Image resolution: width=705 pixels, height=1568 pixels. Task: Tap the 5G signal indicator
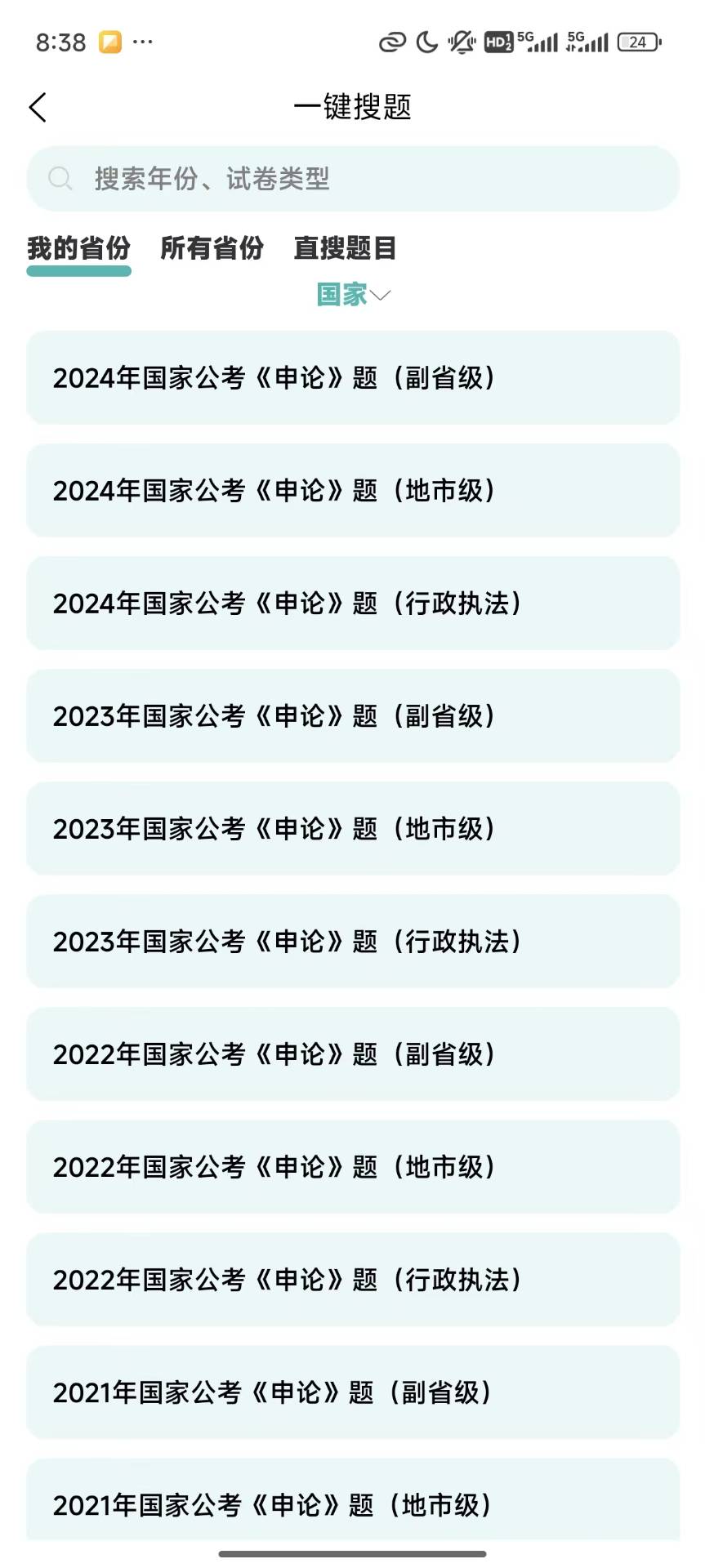pyautogui.click(x=539, y=41)
